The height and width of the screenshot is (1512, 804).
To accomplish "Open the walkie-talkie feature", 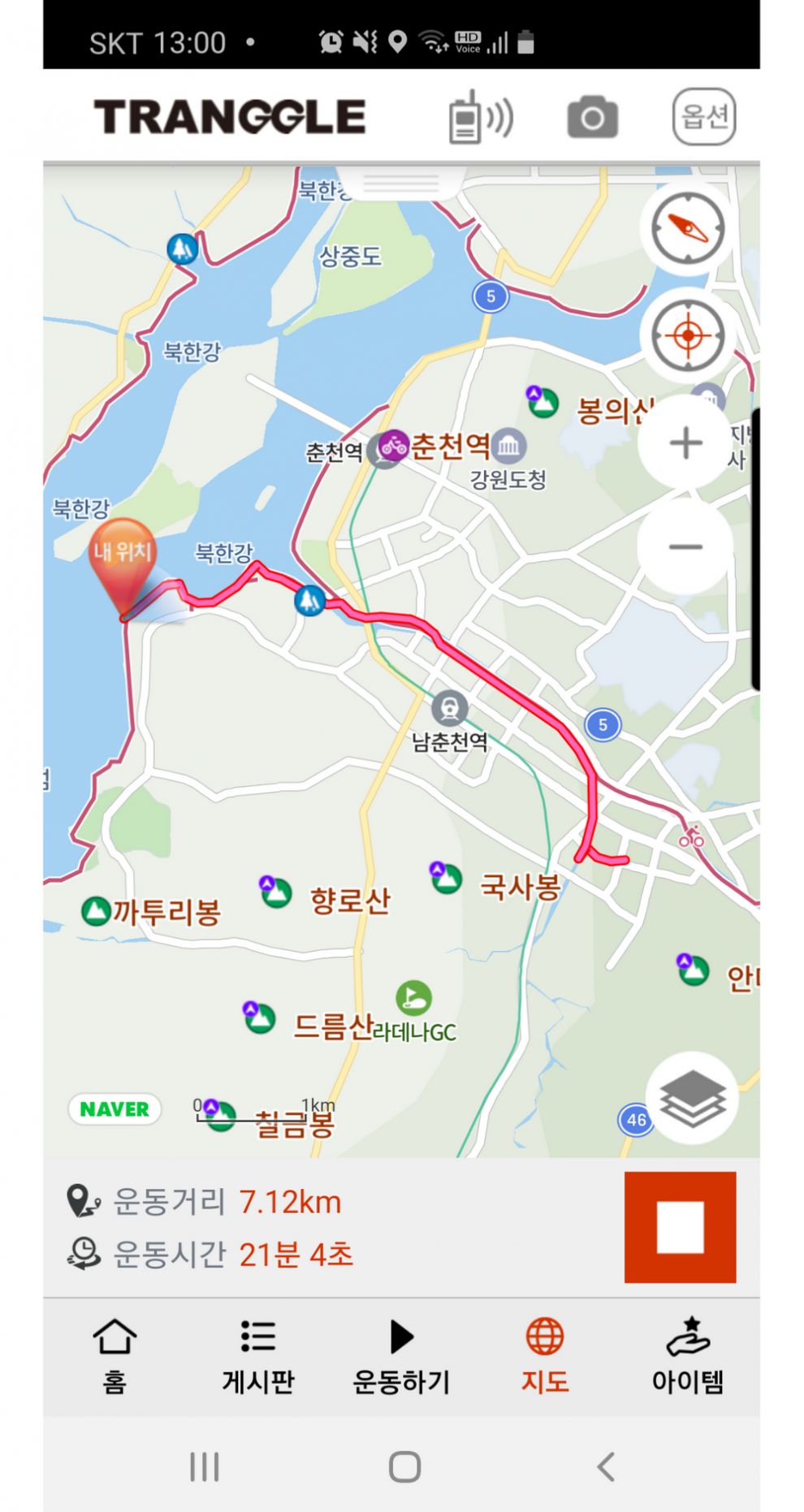I will point(480,118).
